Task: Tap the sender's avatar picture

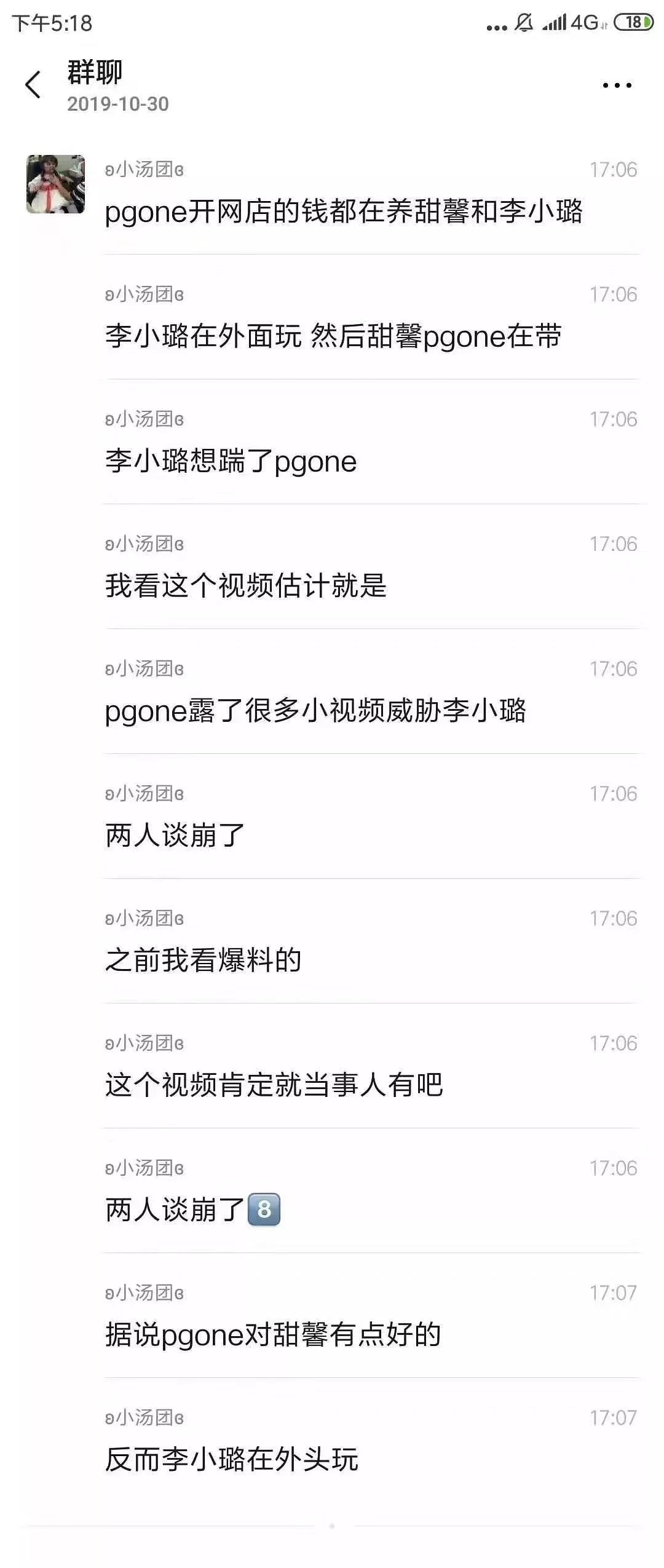Action: 55,184
